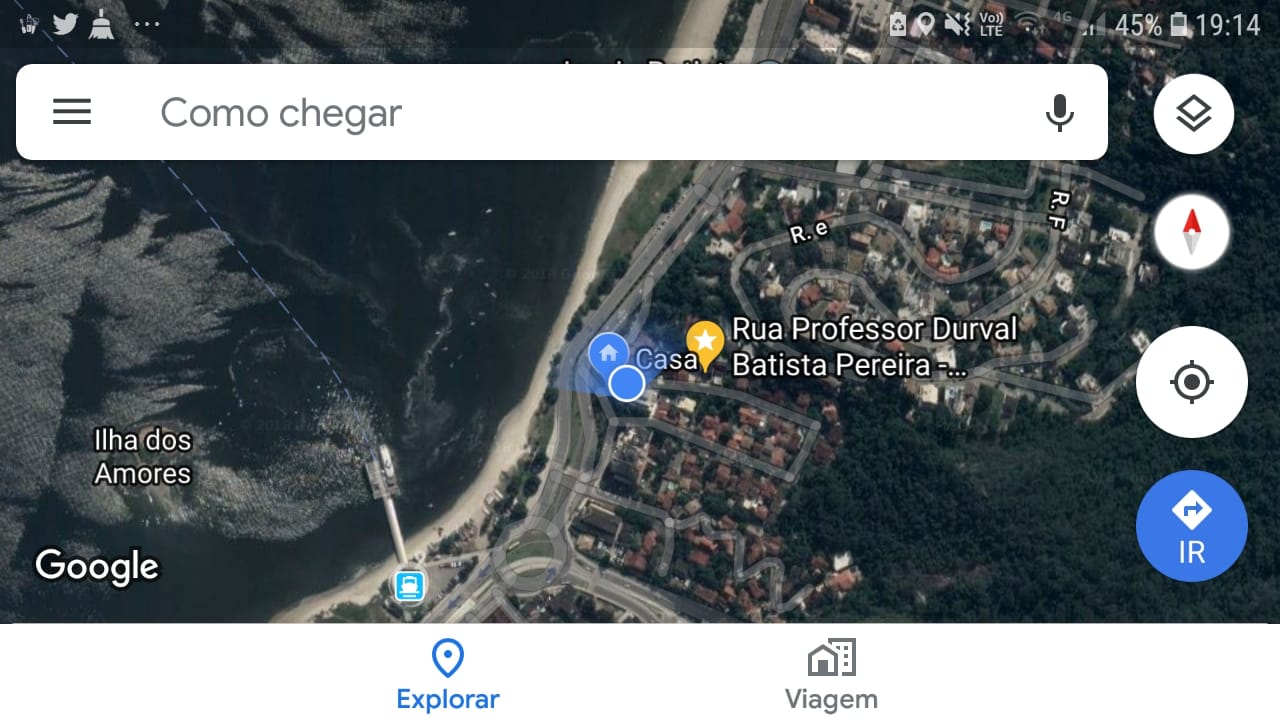Open the hamburger menu drawer
1280x720 pixels.
pos(72,112)
